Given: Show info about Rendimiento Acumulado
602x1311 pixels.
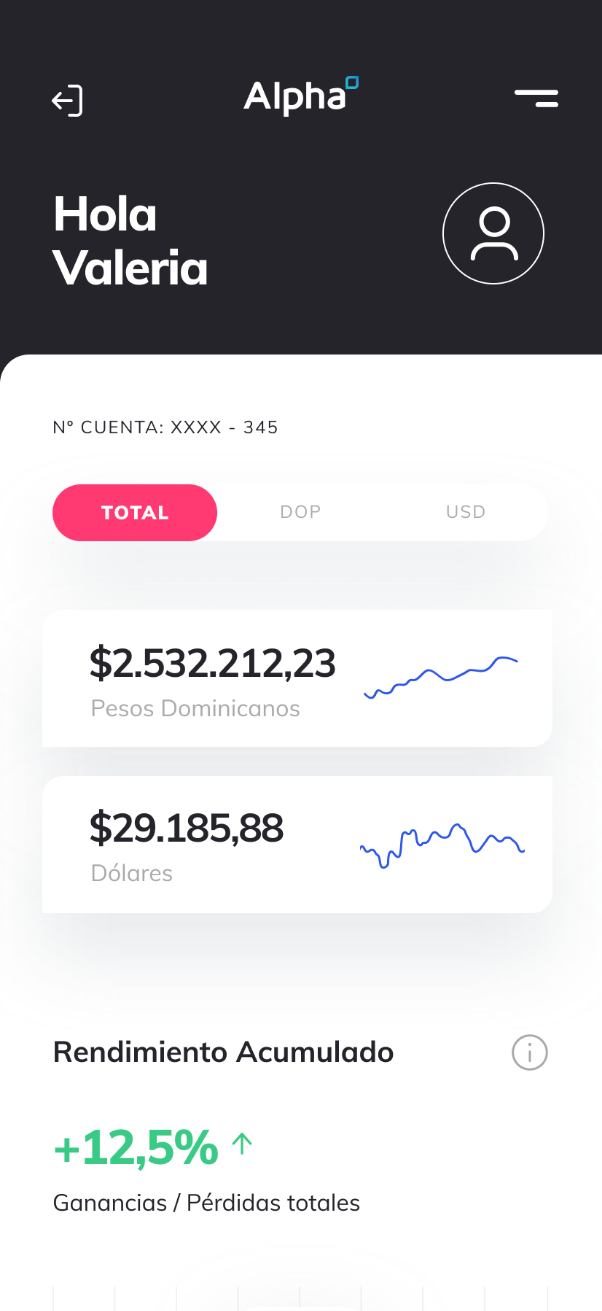Looking at the screenshot, I should coord(529,1053).
